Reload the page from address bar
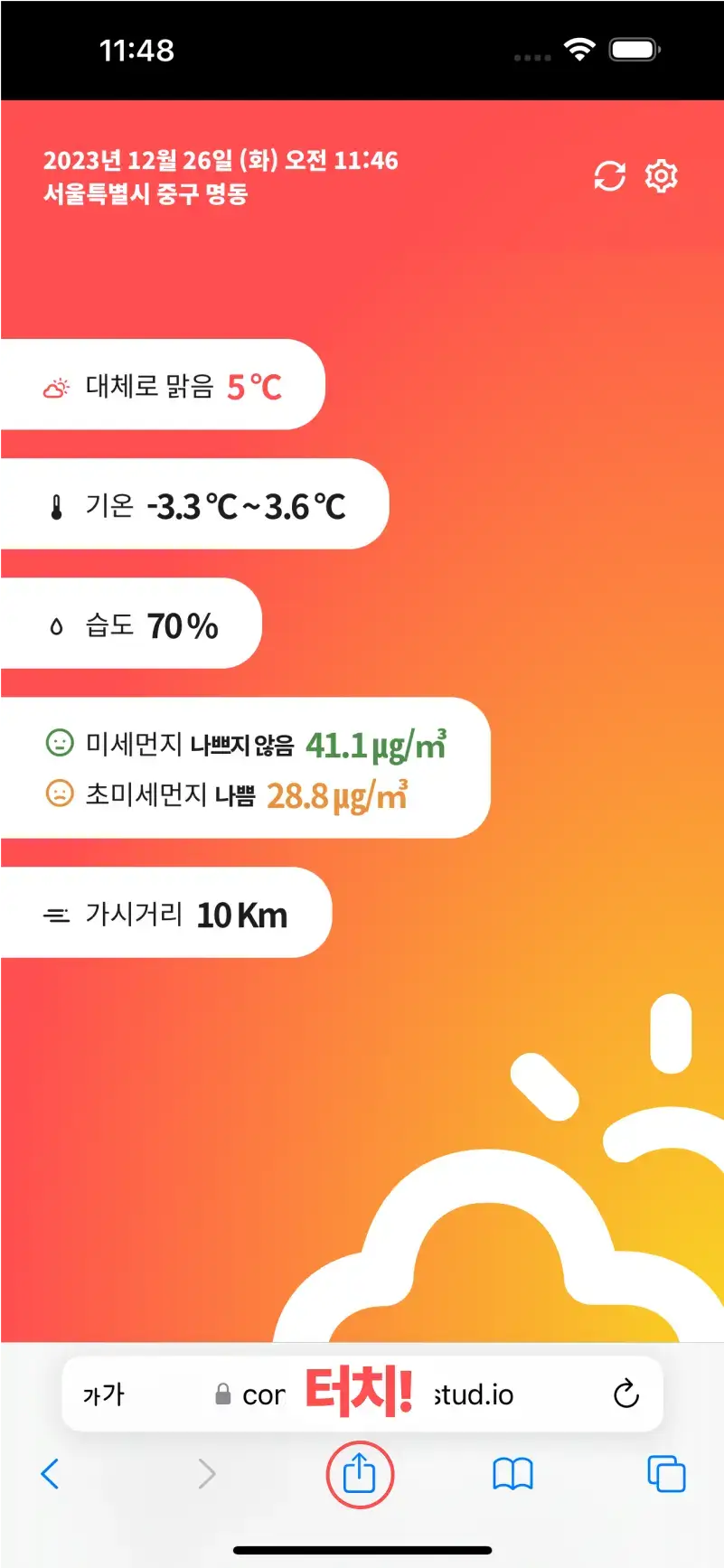The width and height of the screenshot is (724, 1568). pyautogui.click(x=625, y=1394)
